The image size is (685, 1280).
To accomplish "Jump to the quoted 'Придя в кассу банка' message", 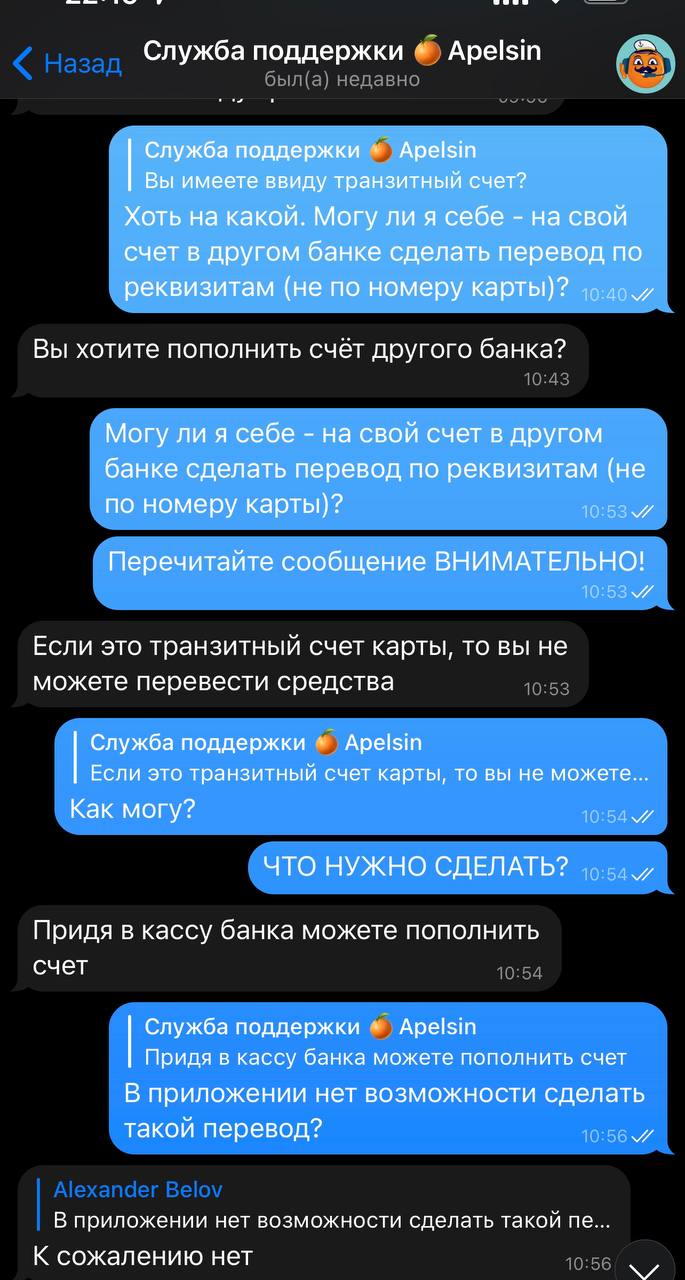I will 385,1042.
